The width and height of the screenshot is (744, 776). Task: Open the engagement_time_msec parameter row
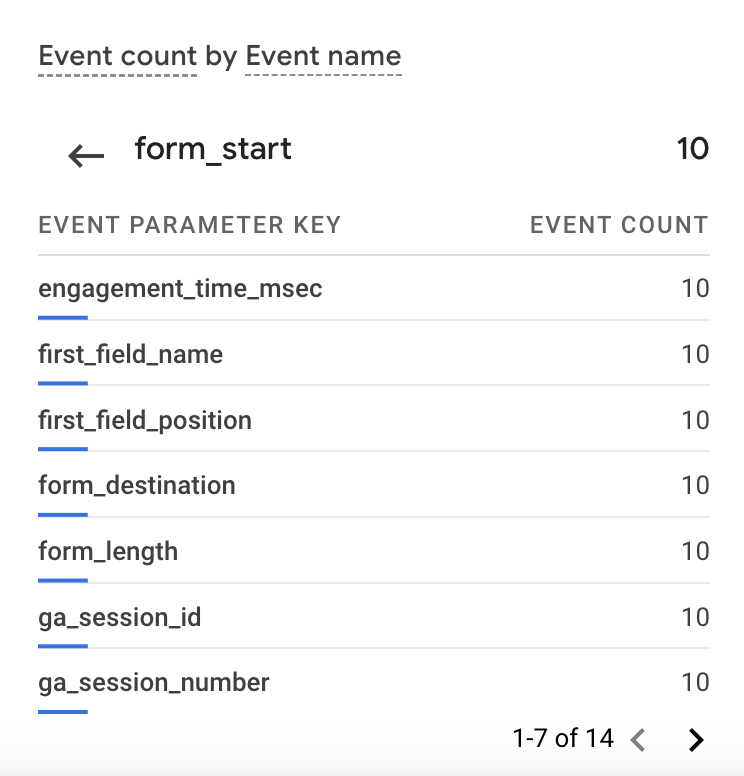[x=180, y=289]
